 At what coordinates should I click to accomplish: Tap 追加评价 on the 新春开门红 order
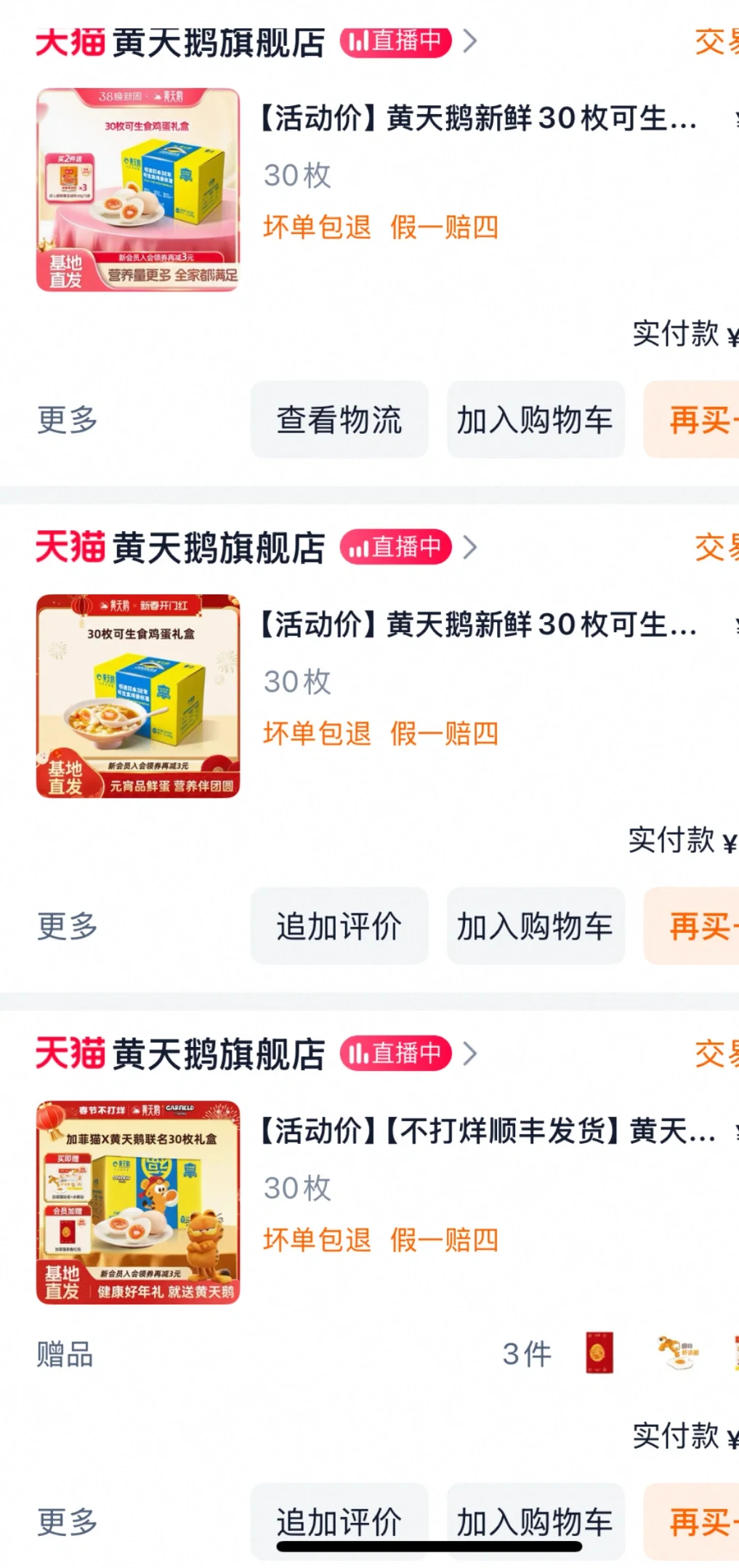pyautogui.click(x=339, y=926)
